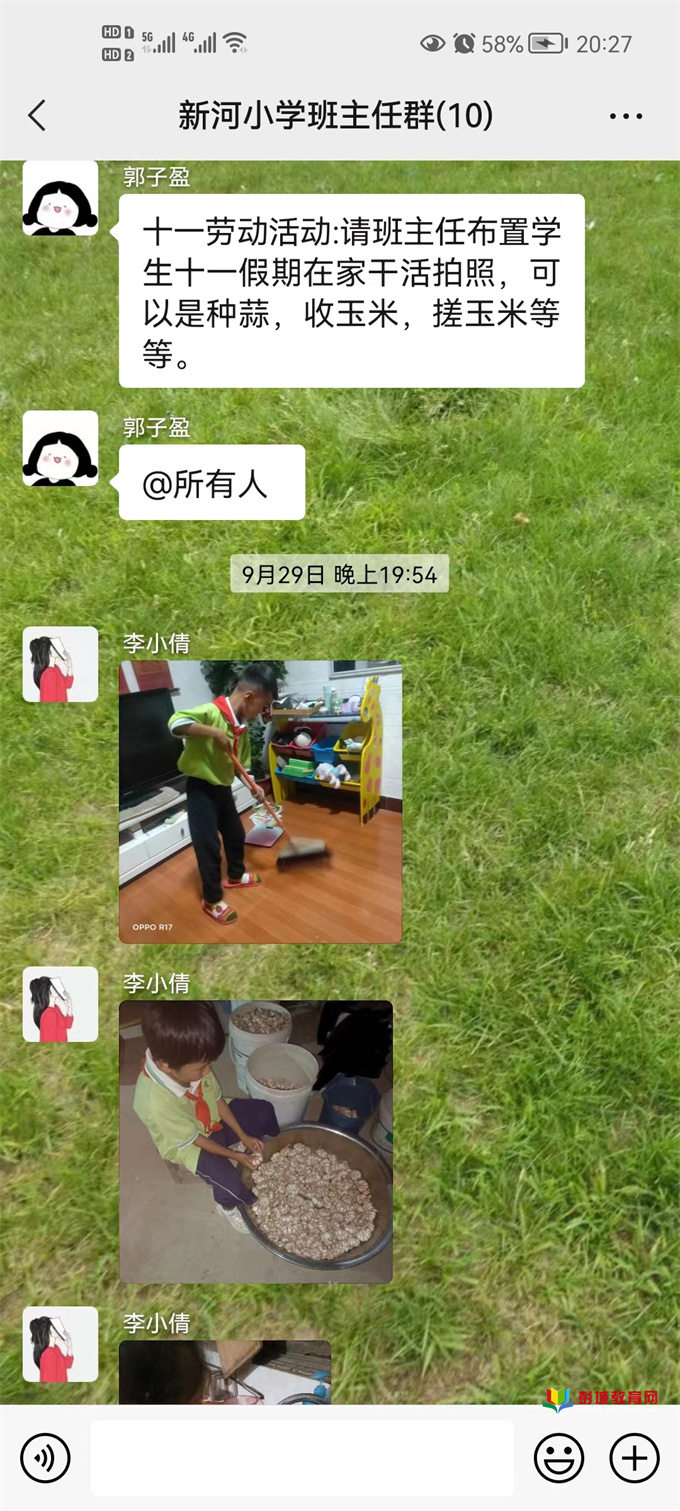Open 郭子盈's avatar beside the 十一劳动活动 message
The width and height of the screenshot is (680, 1511).
point(60,198)
